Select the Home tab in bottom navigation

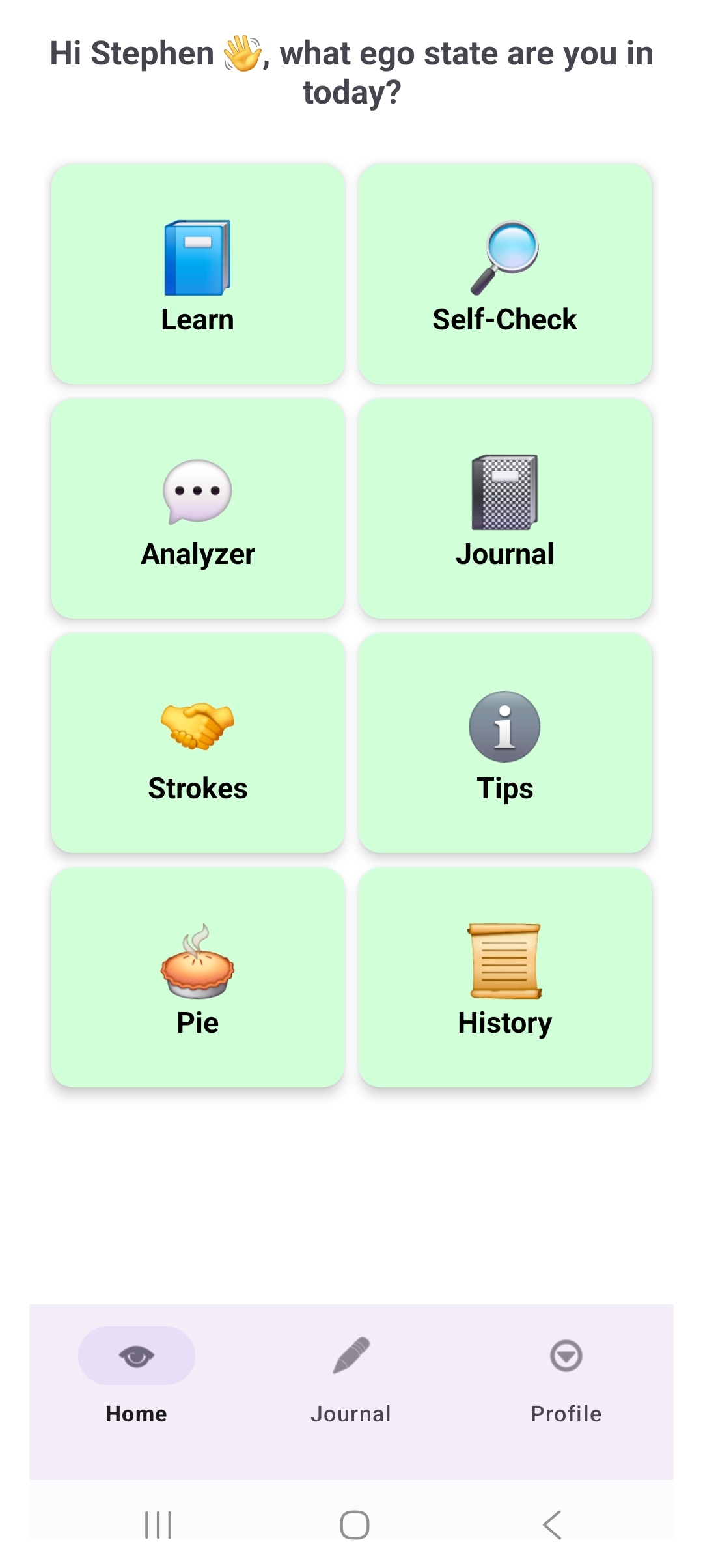[x=137, y=1375]
